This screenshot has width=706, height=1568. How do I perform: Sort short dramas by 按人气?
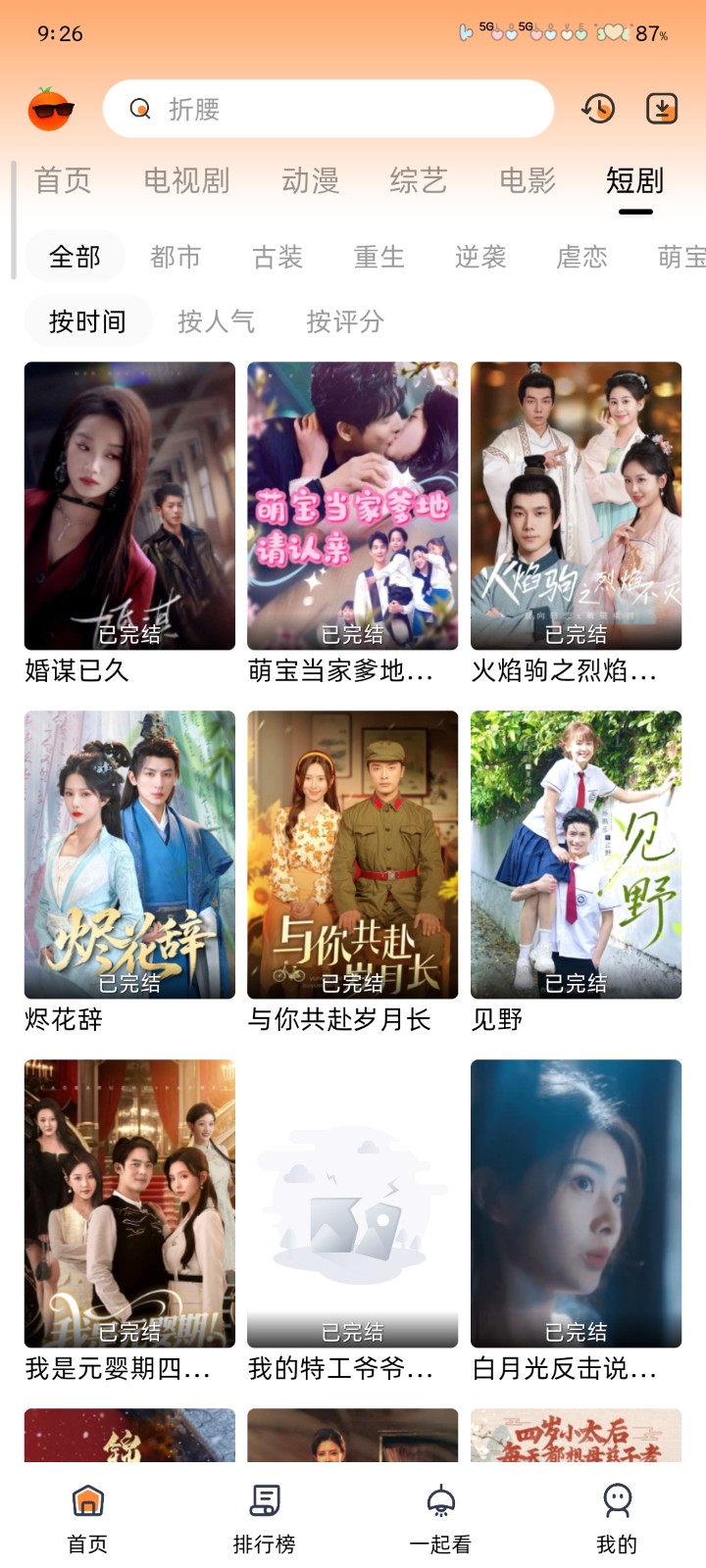coord(216,321)
